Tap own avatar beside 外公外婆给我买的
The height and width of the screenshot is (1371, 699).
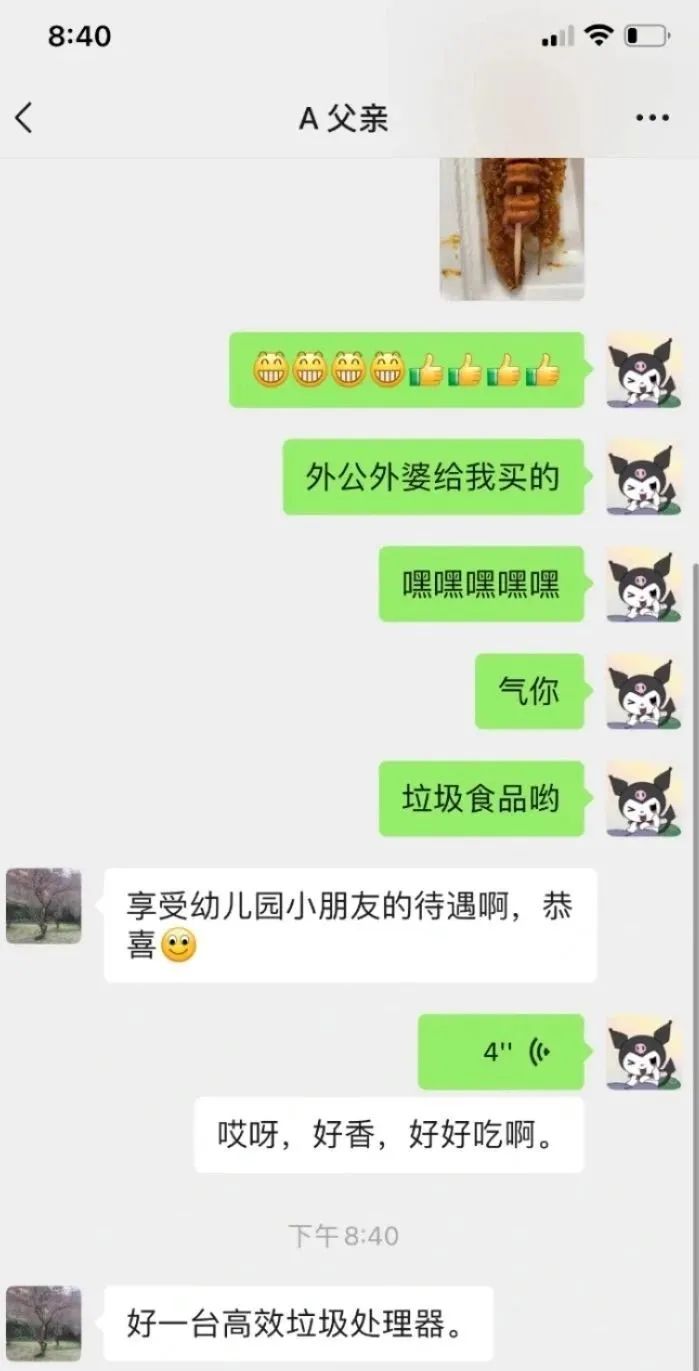[644, 477]
